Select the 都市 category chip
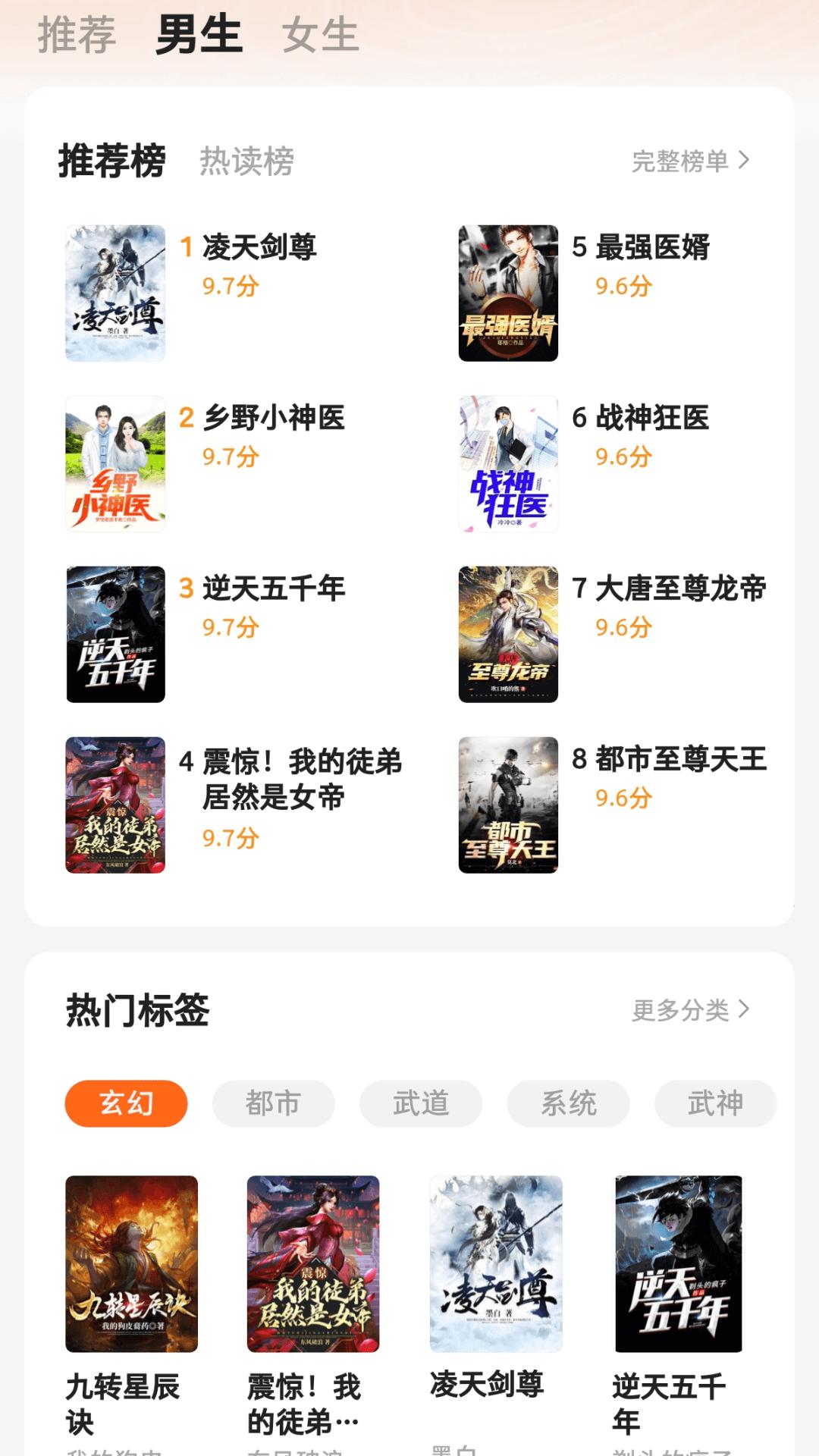The width and height of the screenshot is (819, 1456). 273,1104
